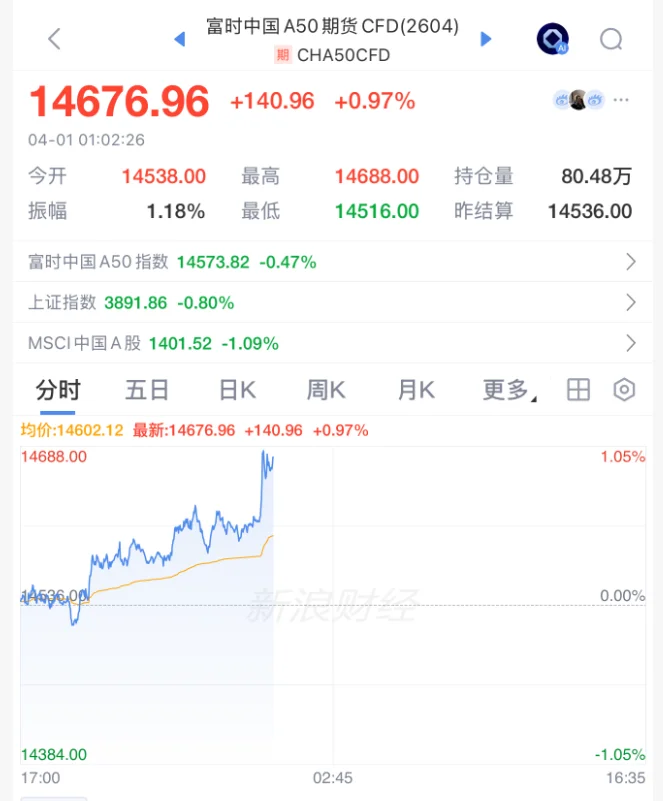Viewport: 663px width, 801px height.
Task: Open the chart settings hexagon icon
Action: tap(624, 390)
